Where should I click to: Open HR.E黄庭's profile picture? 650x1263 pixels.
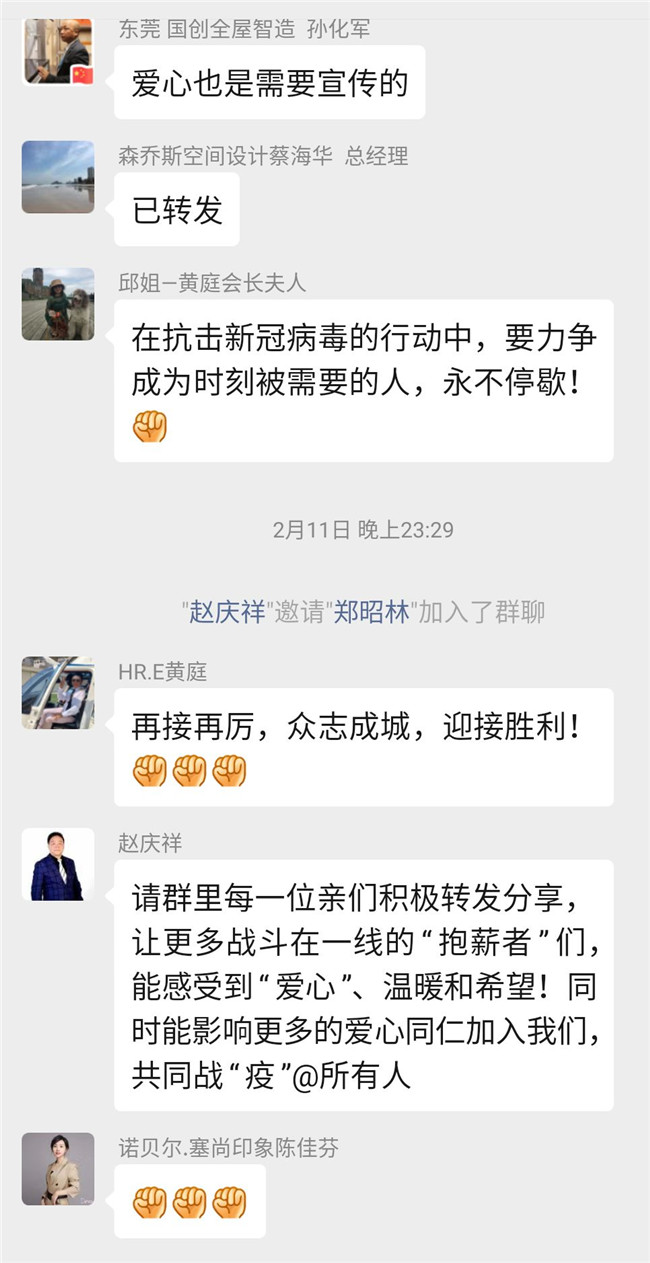tap(58, 692)
